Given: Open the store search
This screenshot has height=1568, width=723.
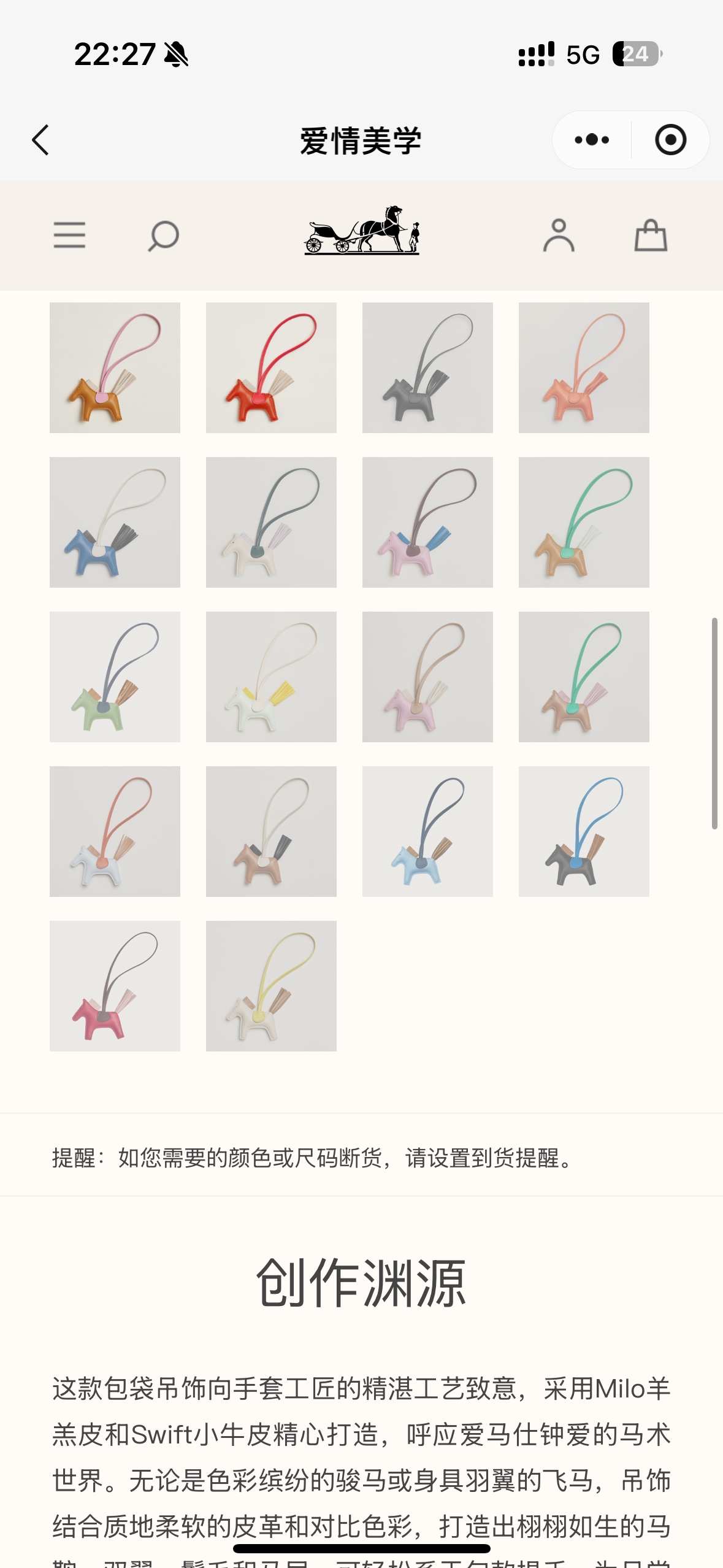Looking at the screenshot, I should pyautogui.click(x=164, y=236).
